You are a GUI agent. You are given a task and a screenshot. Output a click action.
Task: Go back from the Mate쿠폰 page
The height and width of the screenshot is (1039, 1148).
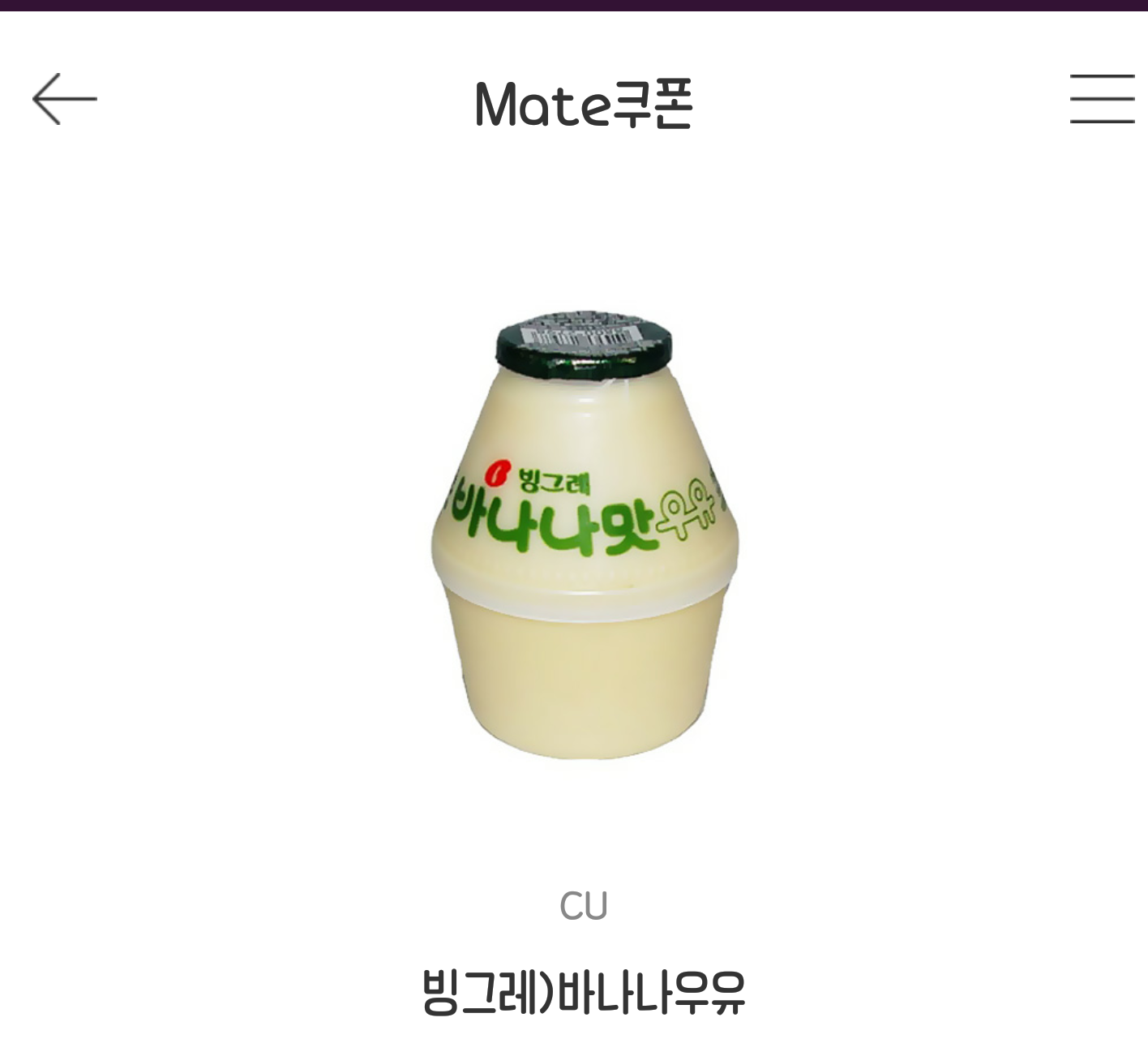64,99
